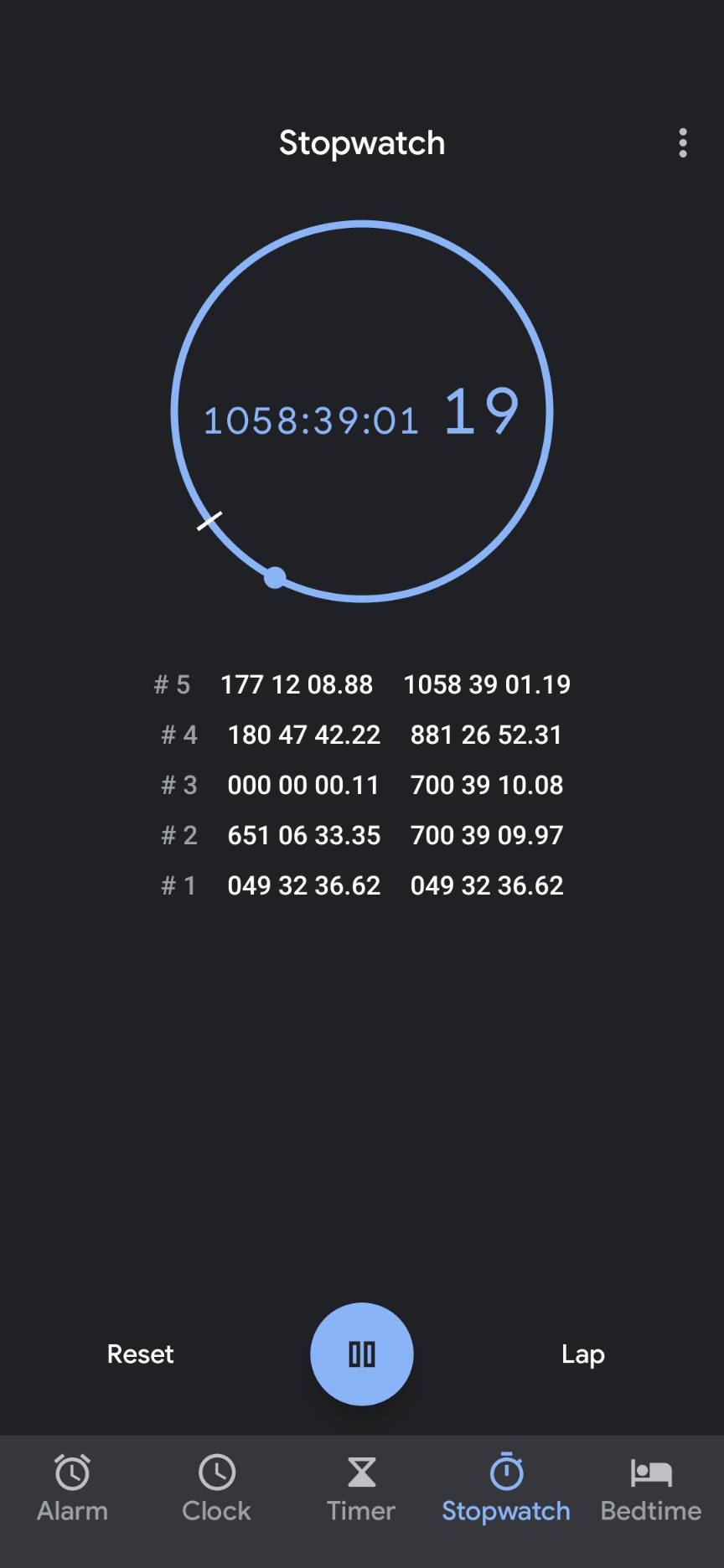Open the Timer tab
724x1568 pixels.
click(x=361, y=1489)
